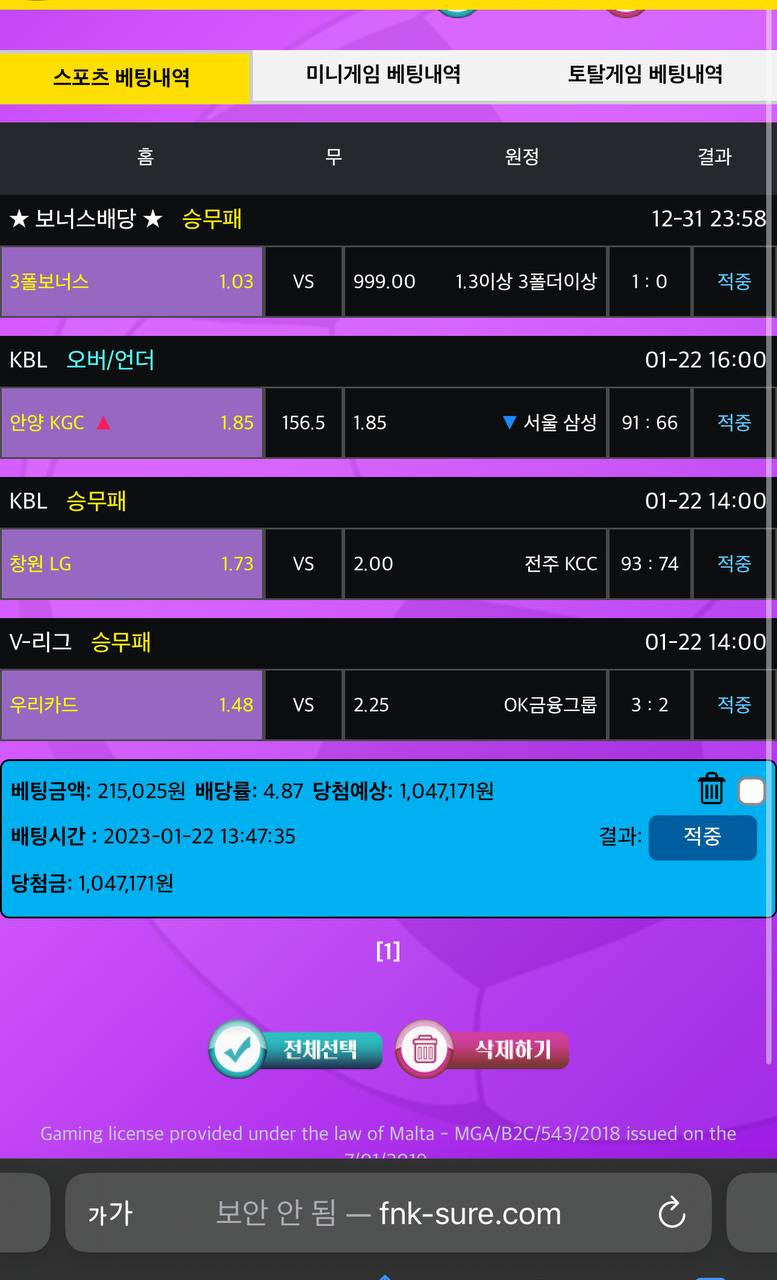Go to page [1]
Viewport: 777px width, 1280px height.
coord(388,951)
